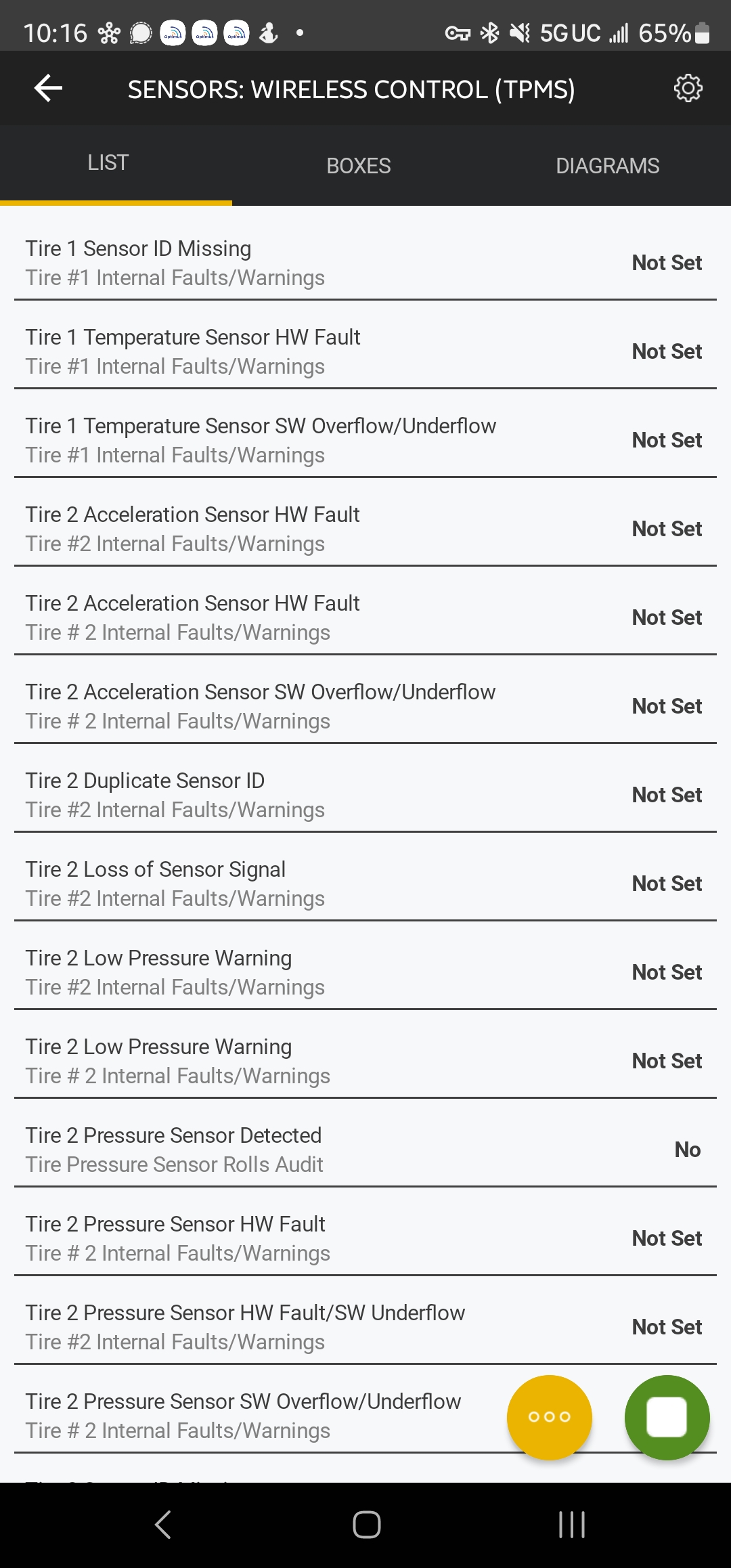This screenshot has height=1568, width=731.
Task: Switch to the BOXES tab
Action: coord(358,165)
